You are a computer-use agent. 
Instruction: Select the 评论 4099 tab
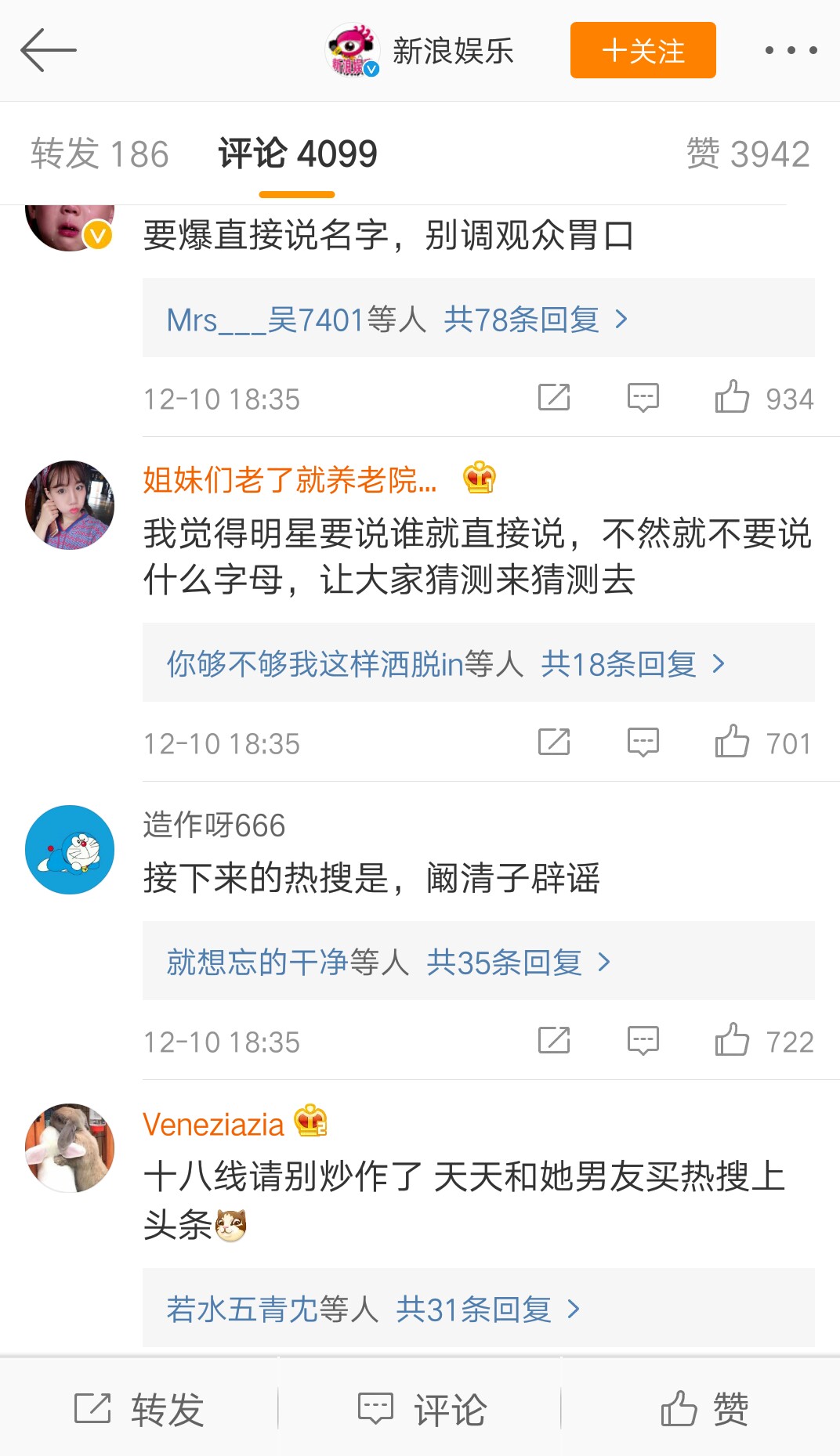pyautogui.click(x=297, y=154)
